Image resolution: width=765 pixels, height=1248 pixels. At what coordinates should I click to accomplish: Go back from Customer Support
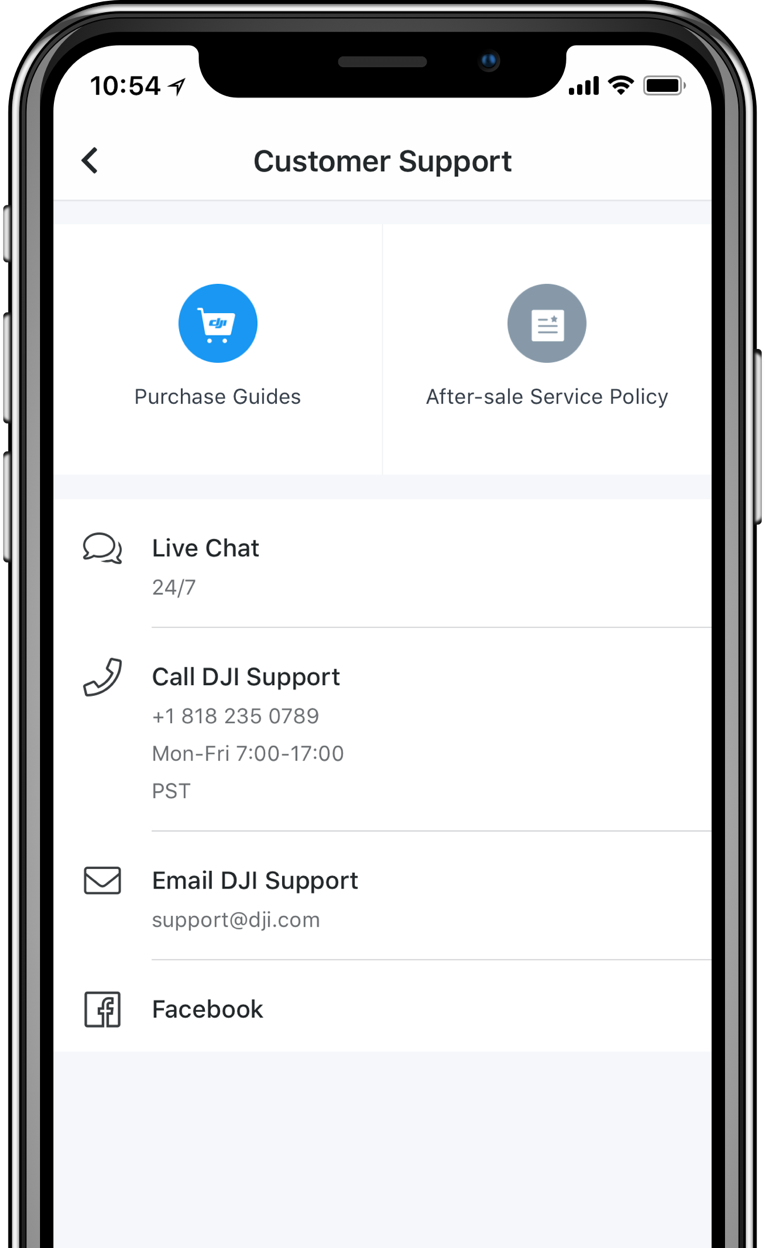coord(90,161)
